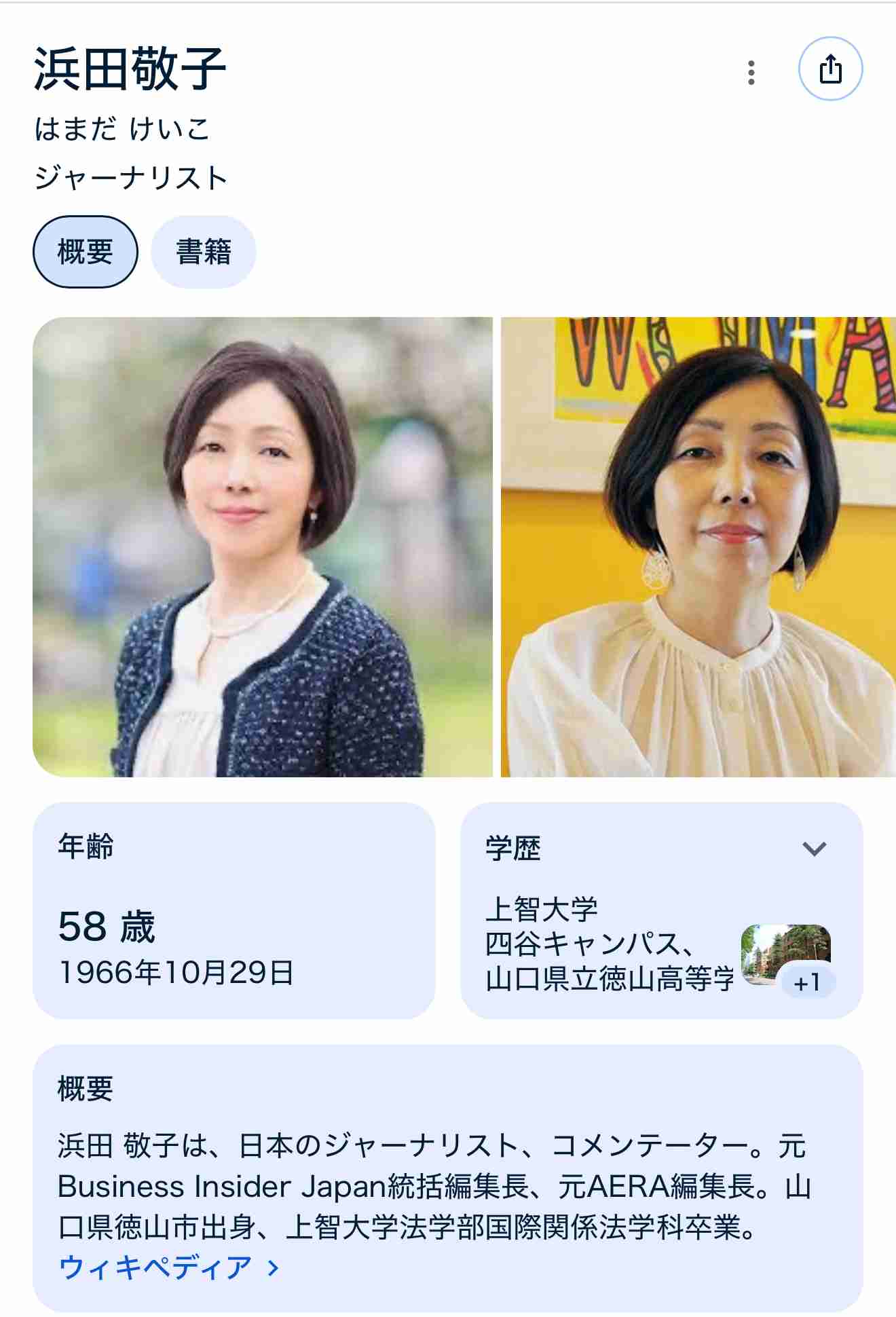
Task: Open the photo with navy cardigan
Action: [x=263, y=546]
